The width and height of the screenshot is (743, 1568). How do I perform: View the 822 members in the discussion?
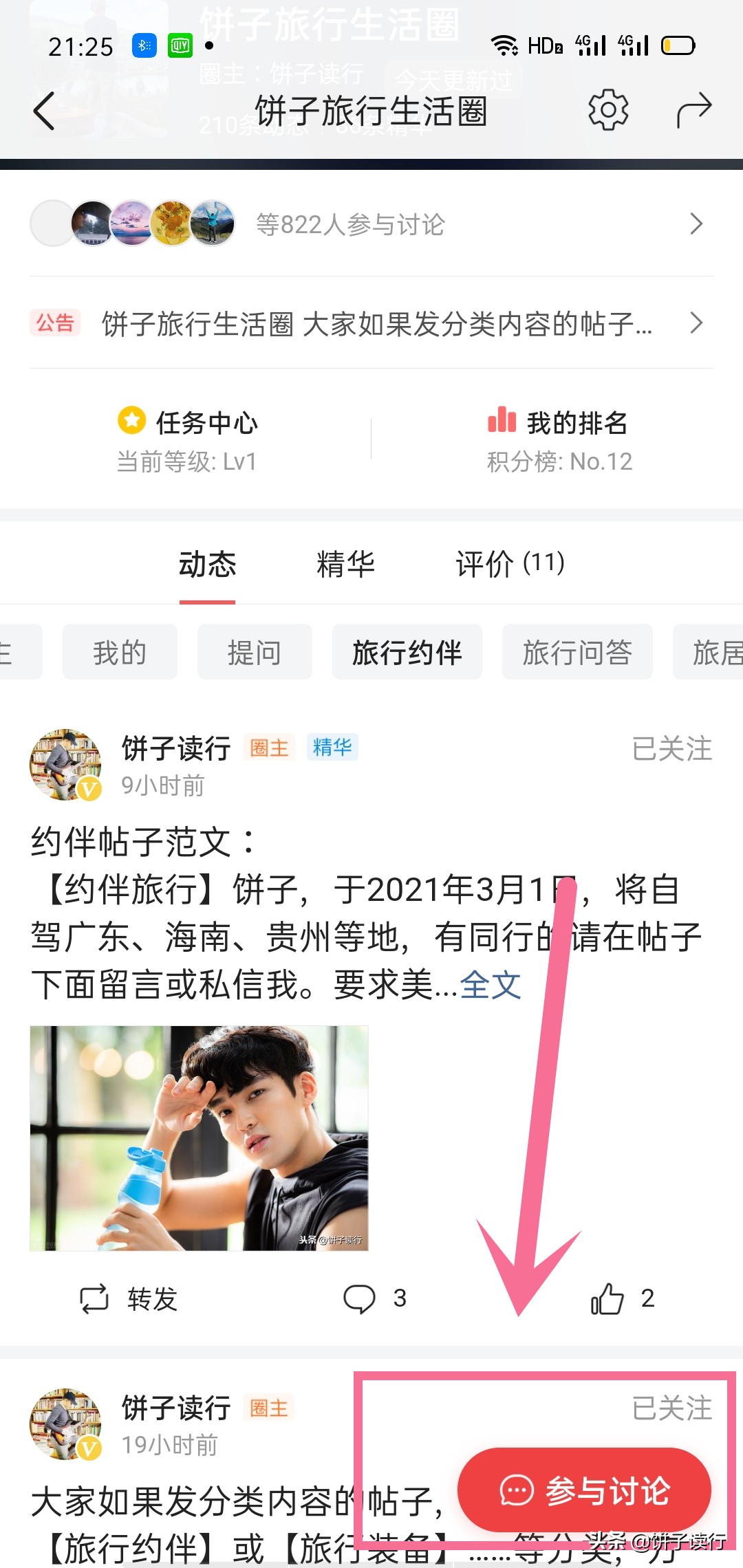(371, 224)
